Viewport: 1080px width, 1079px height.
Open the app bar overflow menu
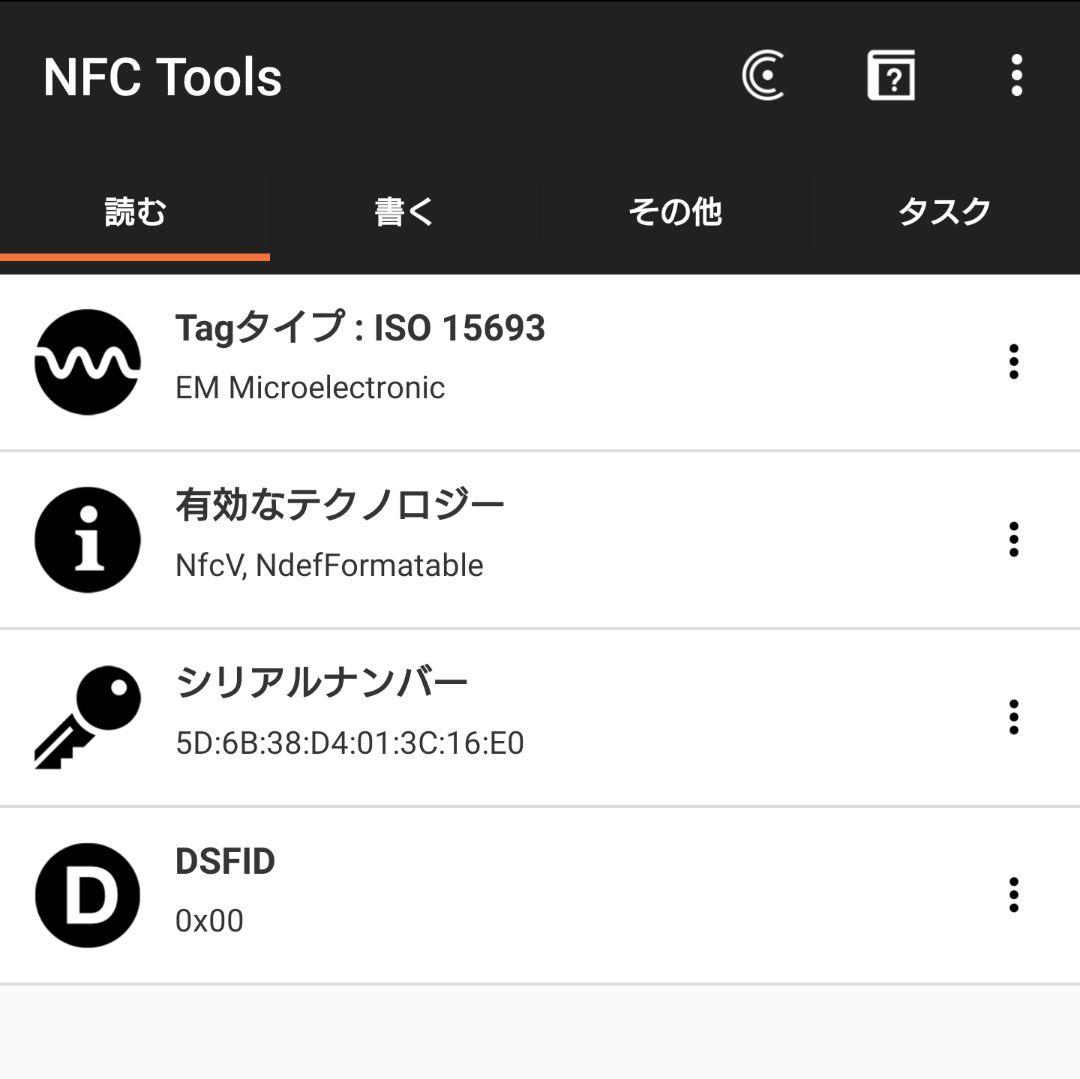click(x=1016, y=76)
